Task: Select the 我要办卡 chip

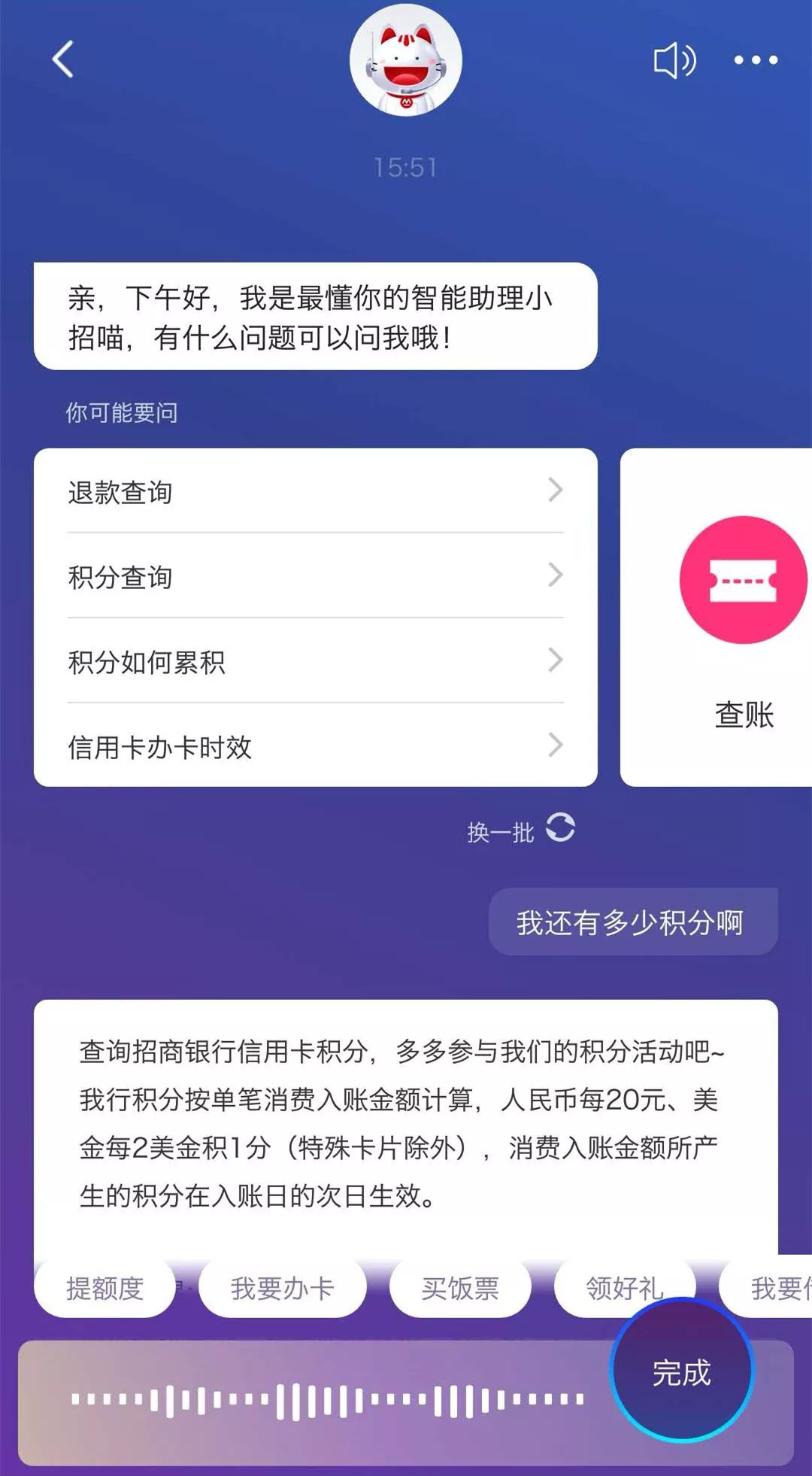Action: click(282, 1289)
